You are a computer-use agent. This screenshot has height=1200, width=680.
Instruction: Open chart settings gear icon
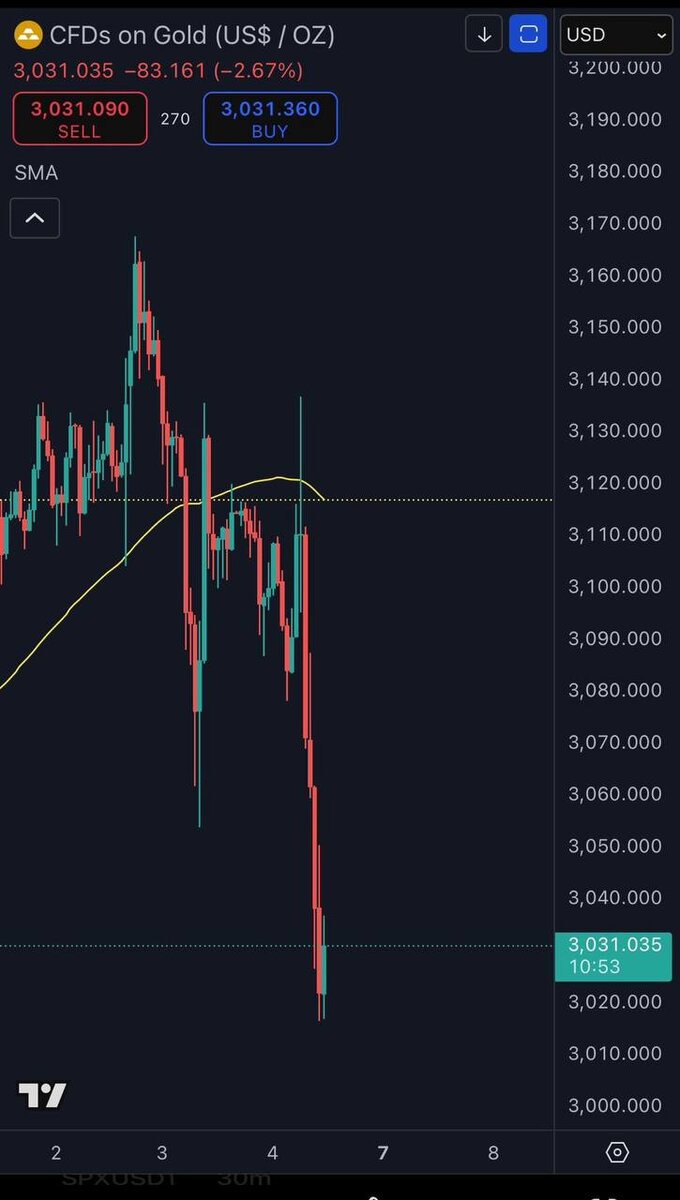(x=617, y=1152)
